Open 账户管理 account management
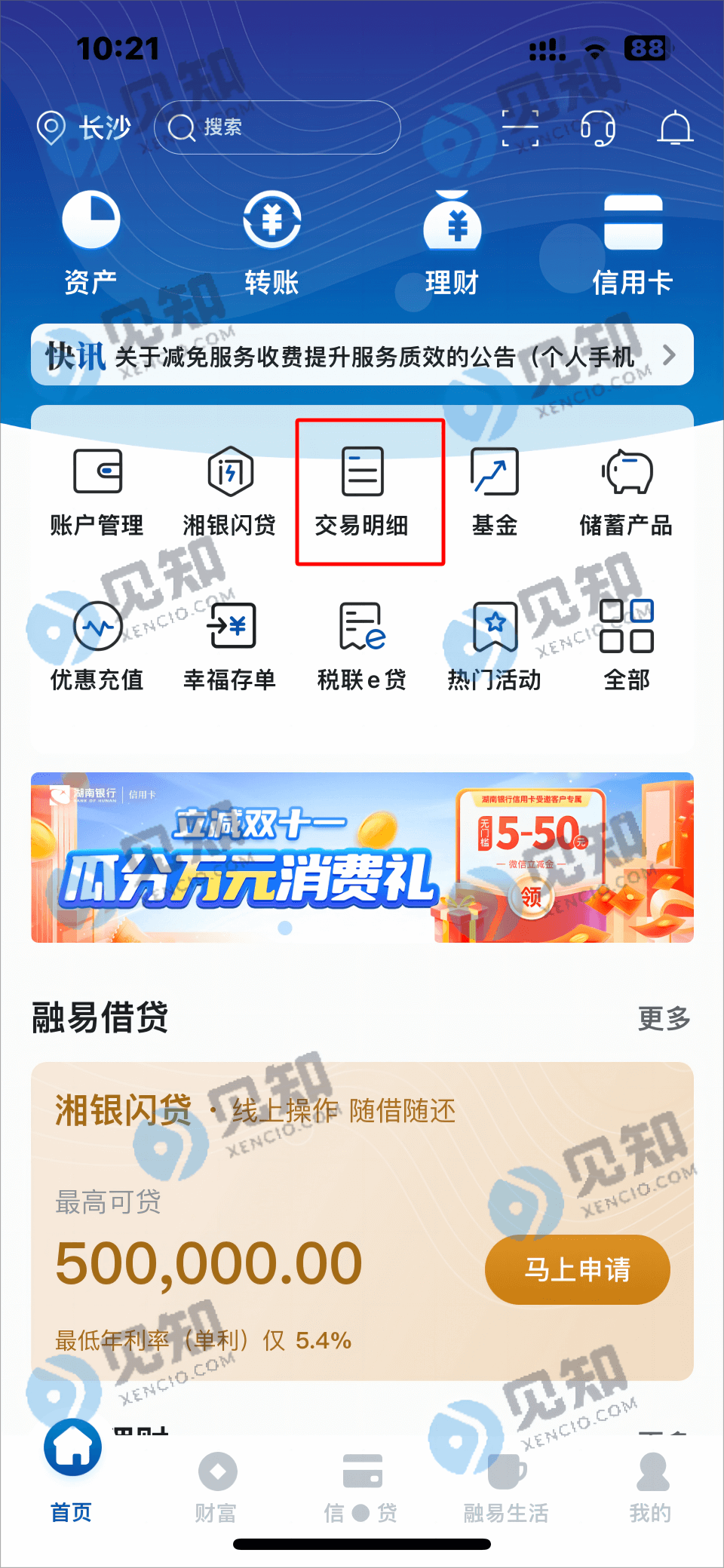The image size is (724, 1568). click(x=97, y=491)
